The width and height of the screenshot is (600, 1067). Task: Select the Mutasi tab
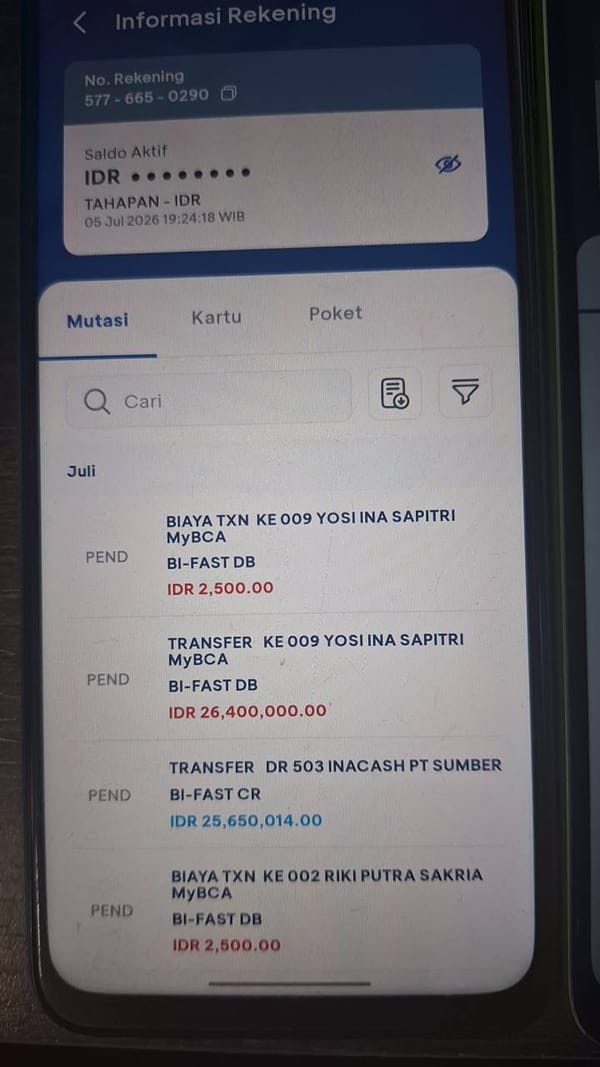(97, 321)
